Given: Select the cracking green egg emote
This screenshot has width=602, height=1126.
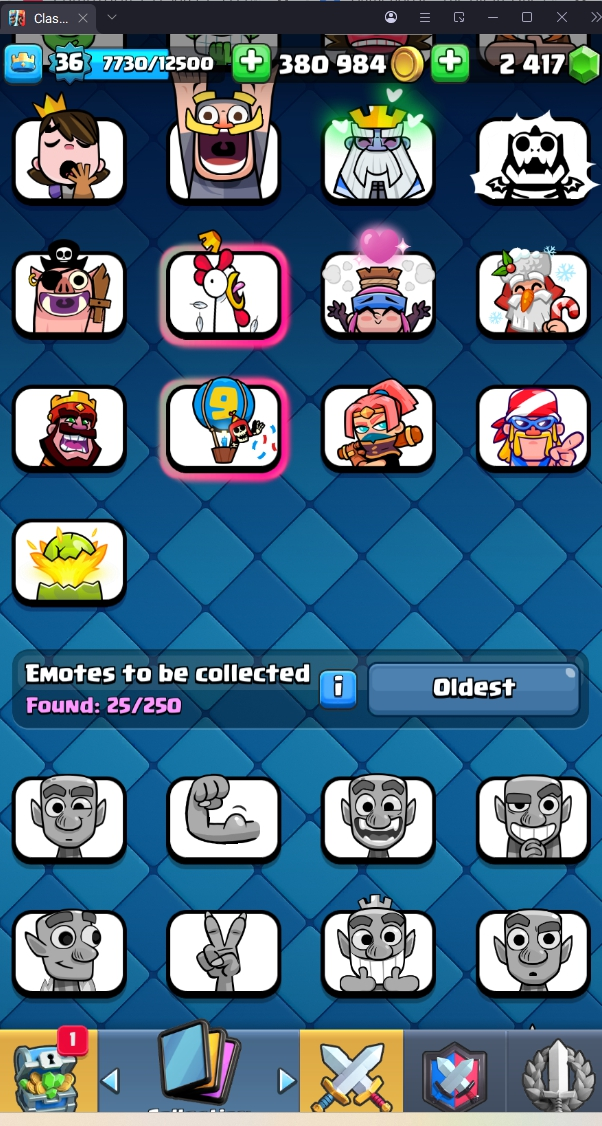Looking at the screenshot, I should point(69,562).
